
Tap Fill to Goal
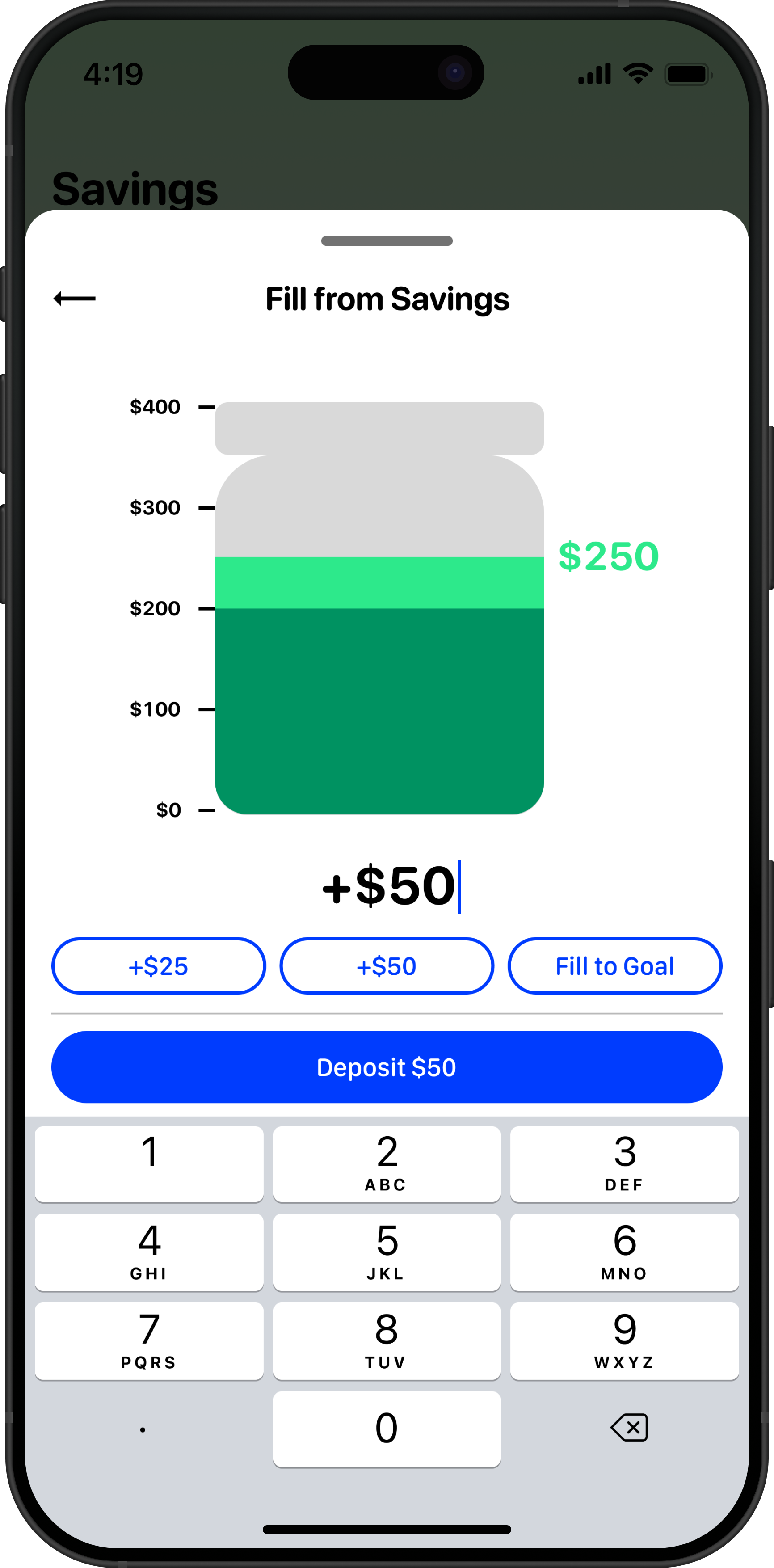[614, 966]
